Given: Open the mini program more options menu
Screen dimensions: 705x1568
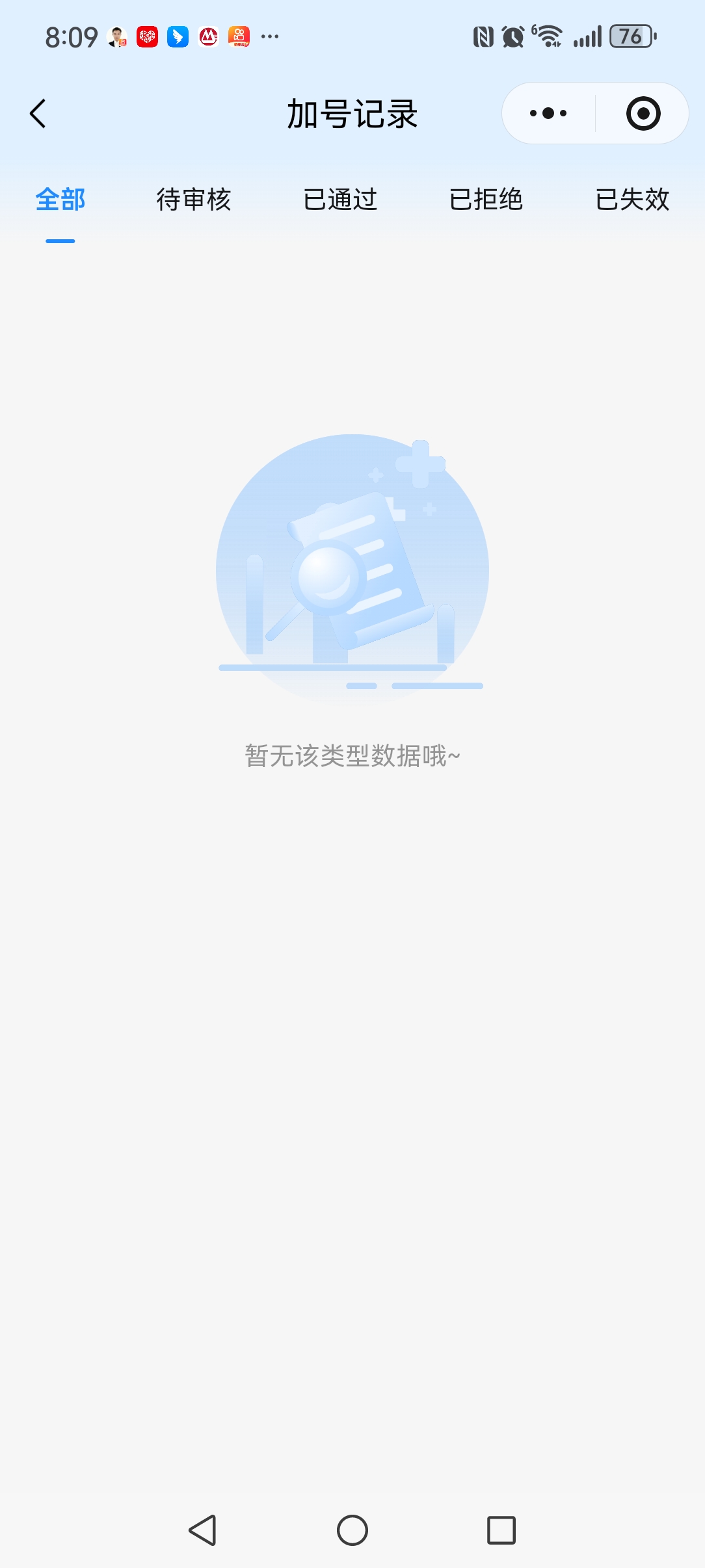Looking at the screenshot, I should coord(548,114).
